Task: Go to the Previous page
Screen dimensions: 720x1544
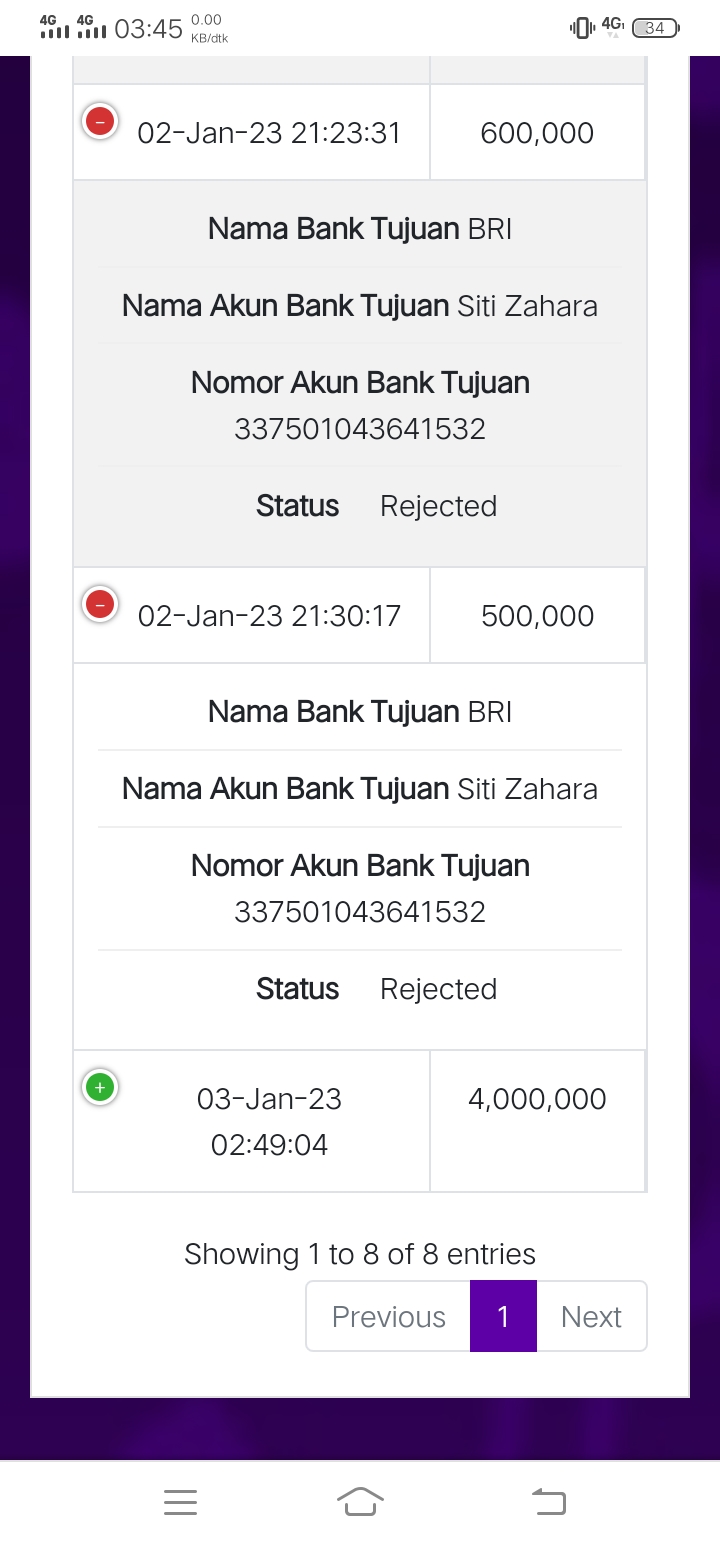Action: [x=388, y=1316]
